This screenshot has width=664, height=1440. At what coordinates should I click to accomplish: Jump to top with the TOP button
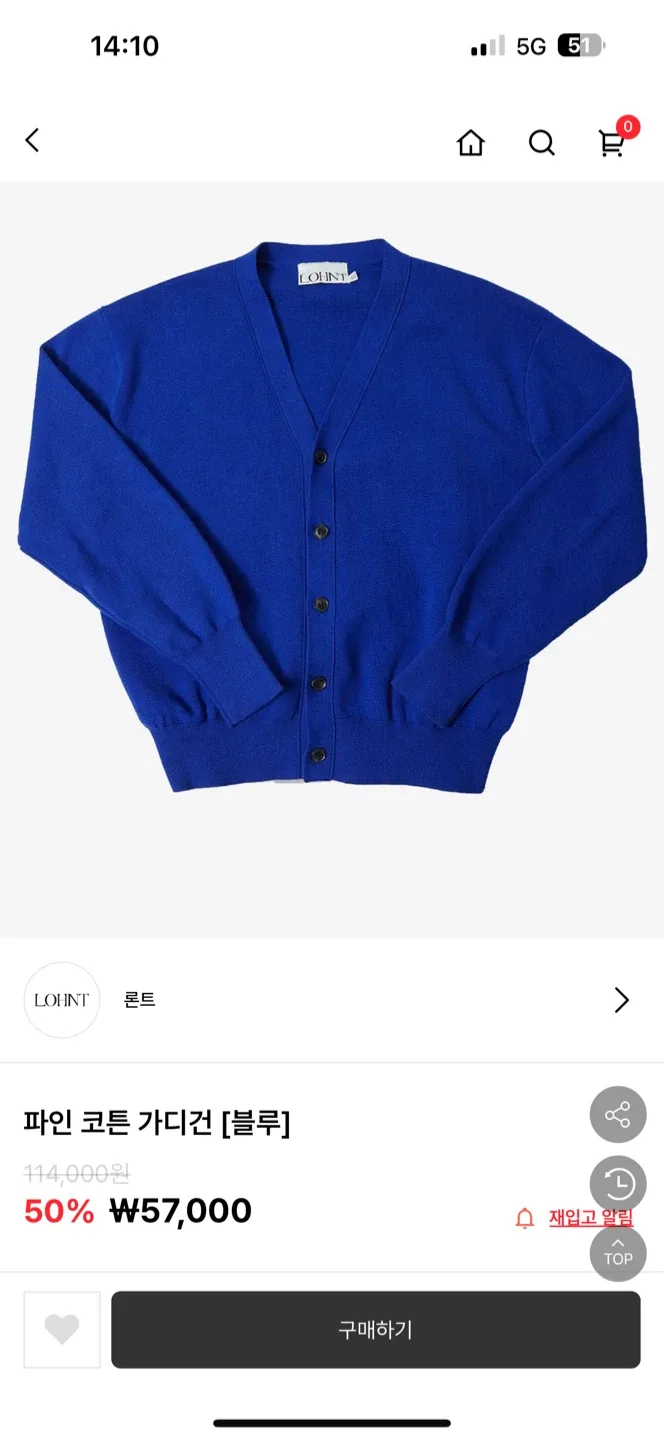point(617,1254)
